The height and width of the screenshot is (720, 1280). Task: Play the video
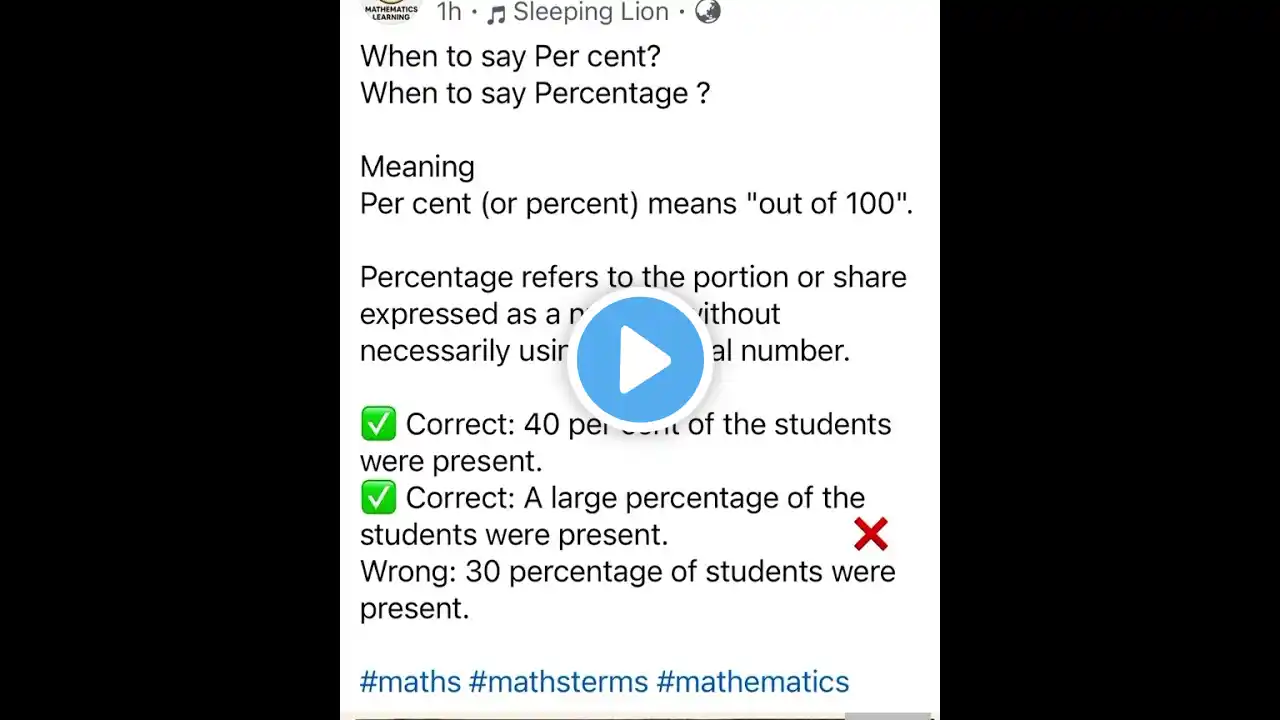tap(640, 360)
